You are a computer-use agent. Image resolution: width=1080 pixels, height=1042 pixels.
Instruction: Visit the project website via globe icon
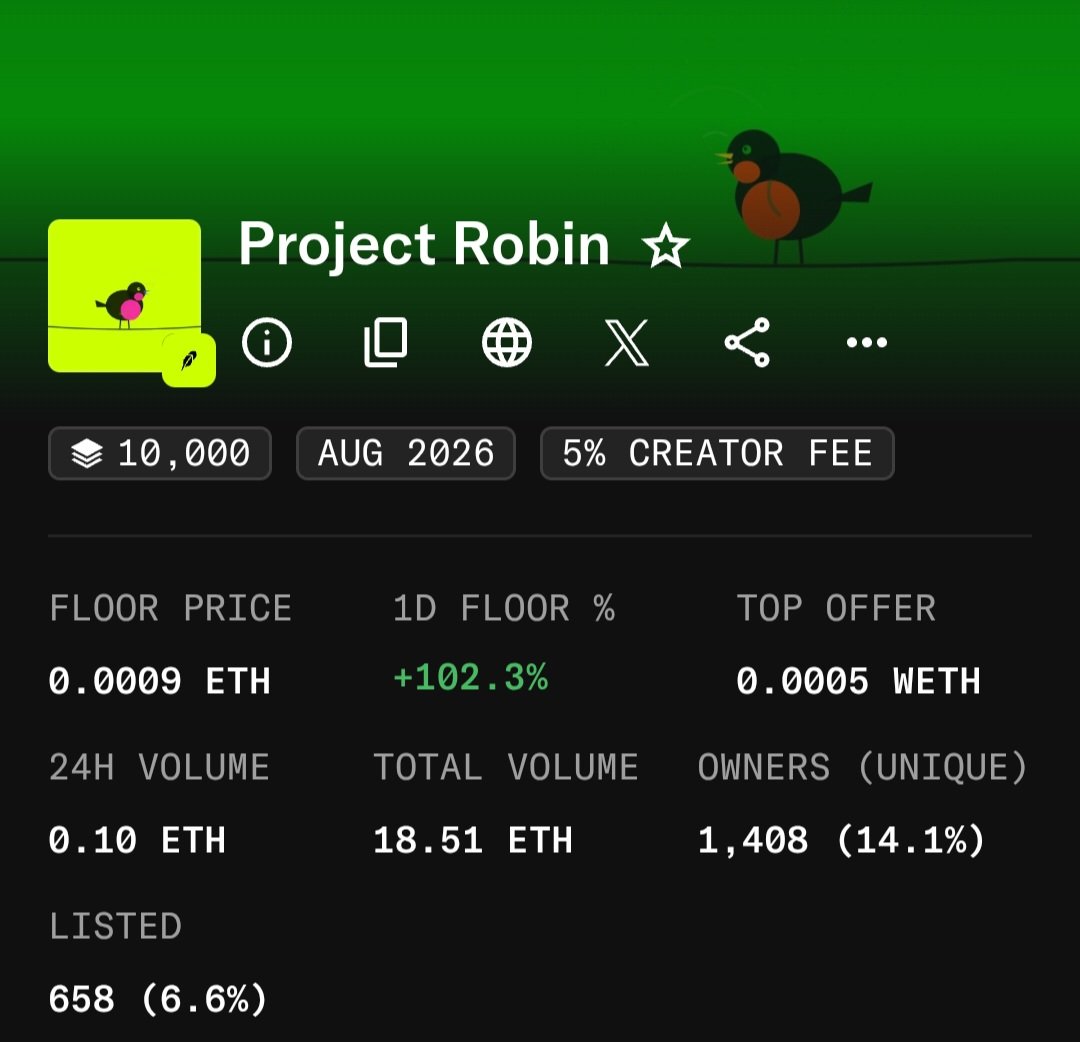pyautogui.click(x=507, y=342)
